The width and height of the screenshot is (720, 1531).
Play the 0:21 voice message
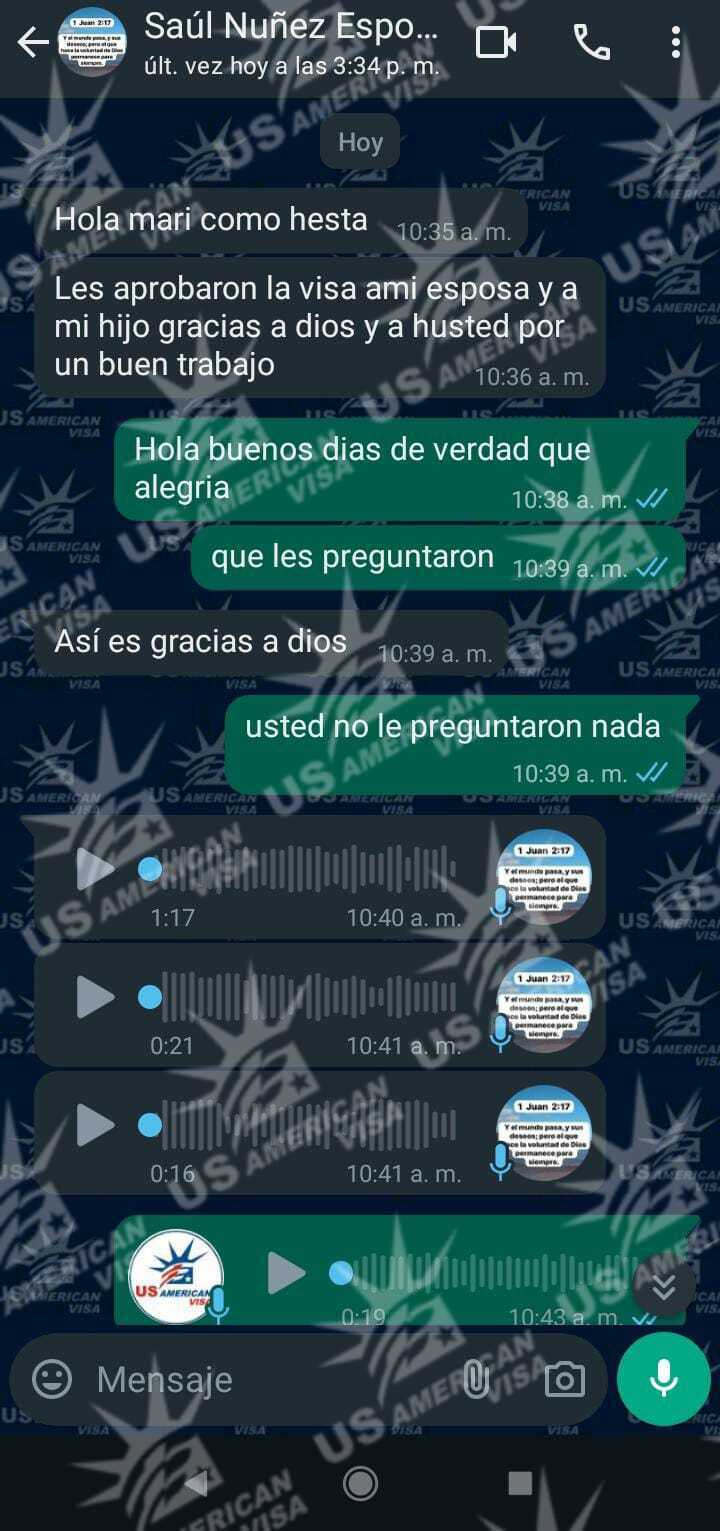click(96, 997)
